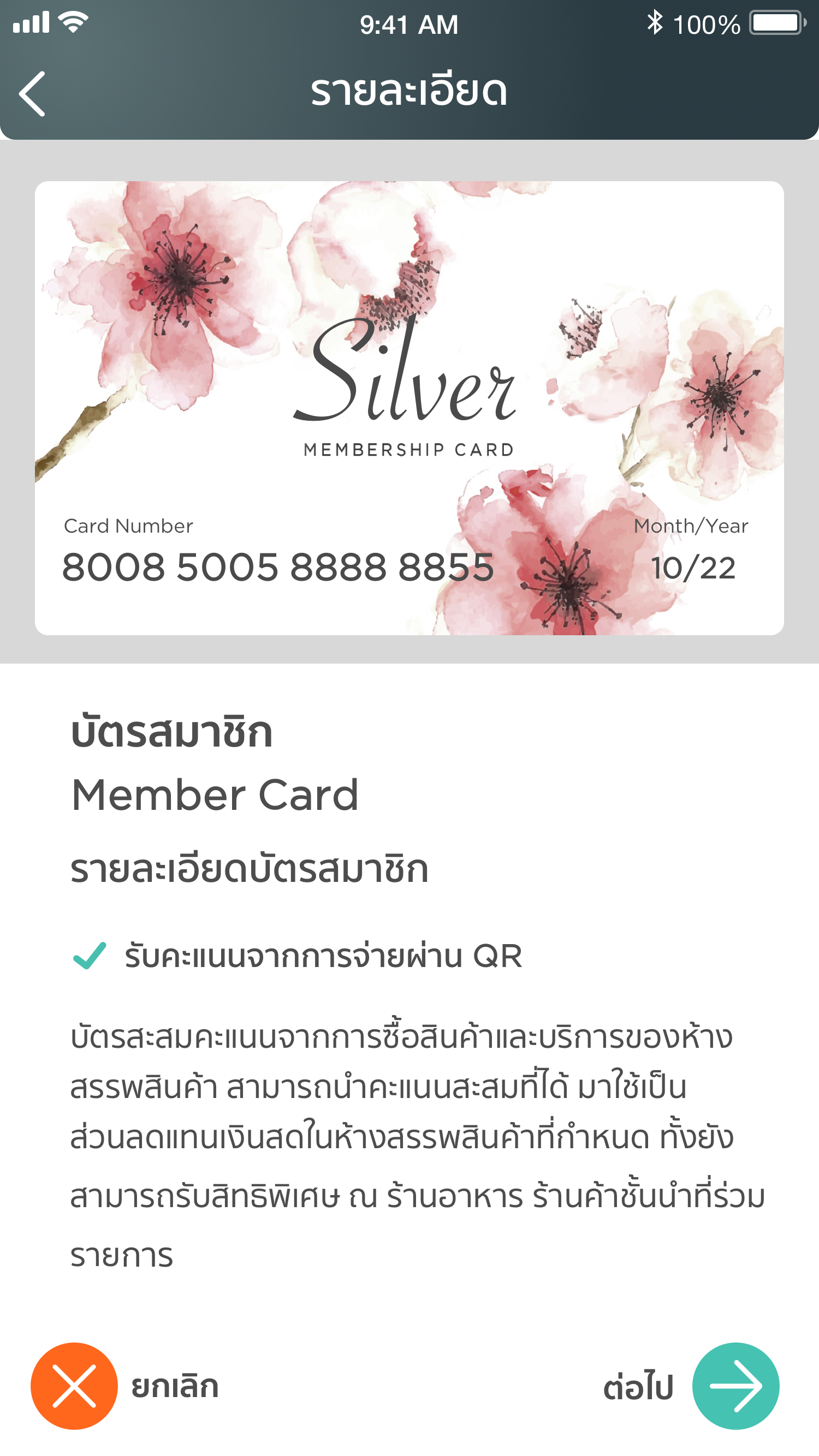Tap the ยกเลิก cancel button

pos(74,1386)
